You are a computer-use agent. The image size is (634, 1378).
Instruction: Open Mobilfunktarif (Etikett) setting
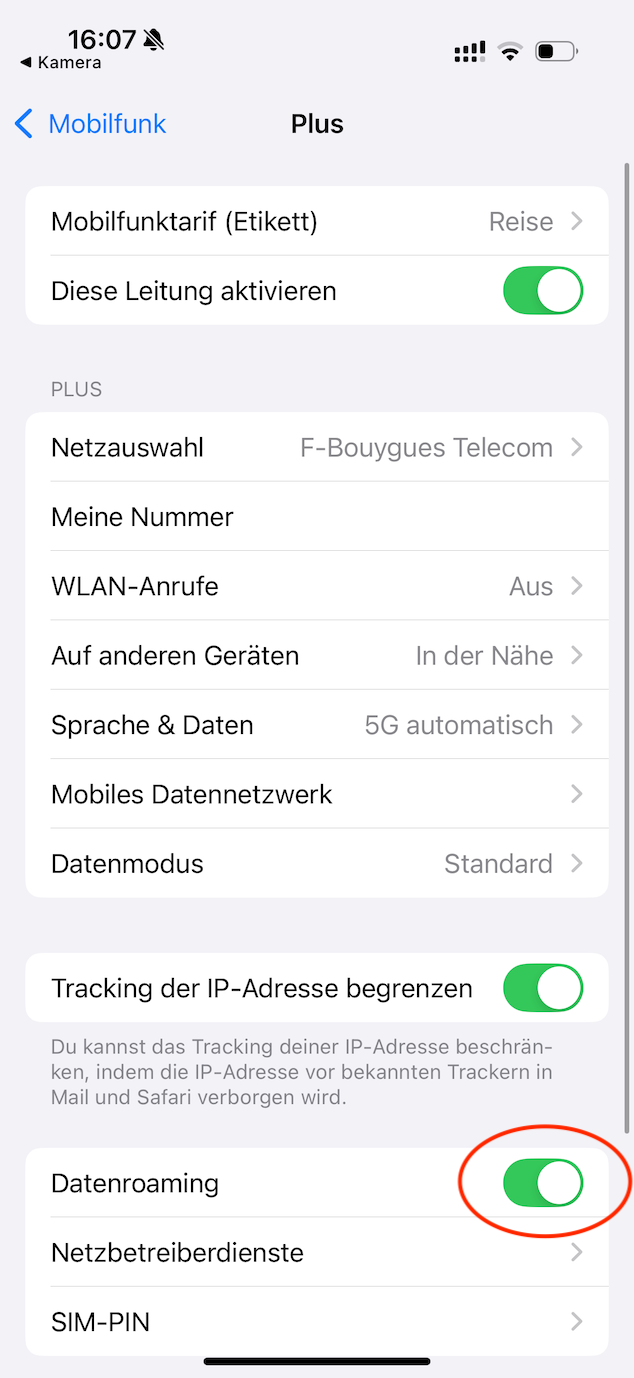317,221
